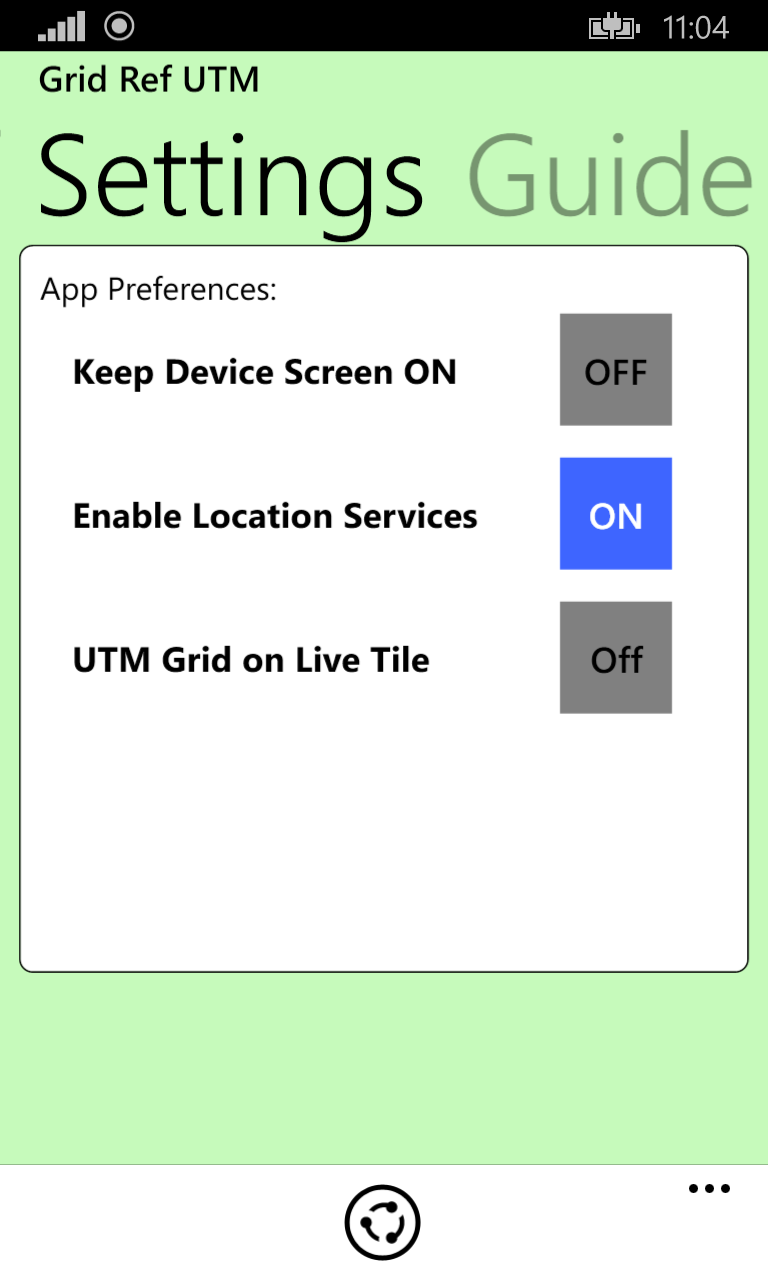768x1280 pixels.
Task: Tap the circular share icon in app bar
Action: pos(383,1222)
